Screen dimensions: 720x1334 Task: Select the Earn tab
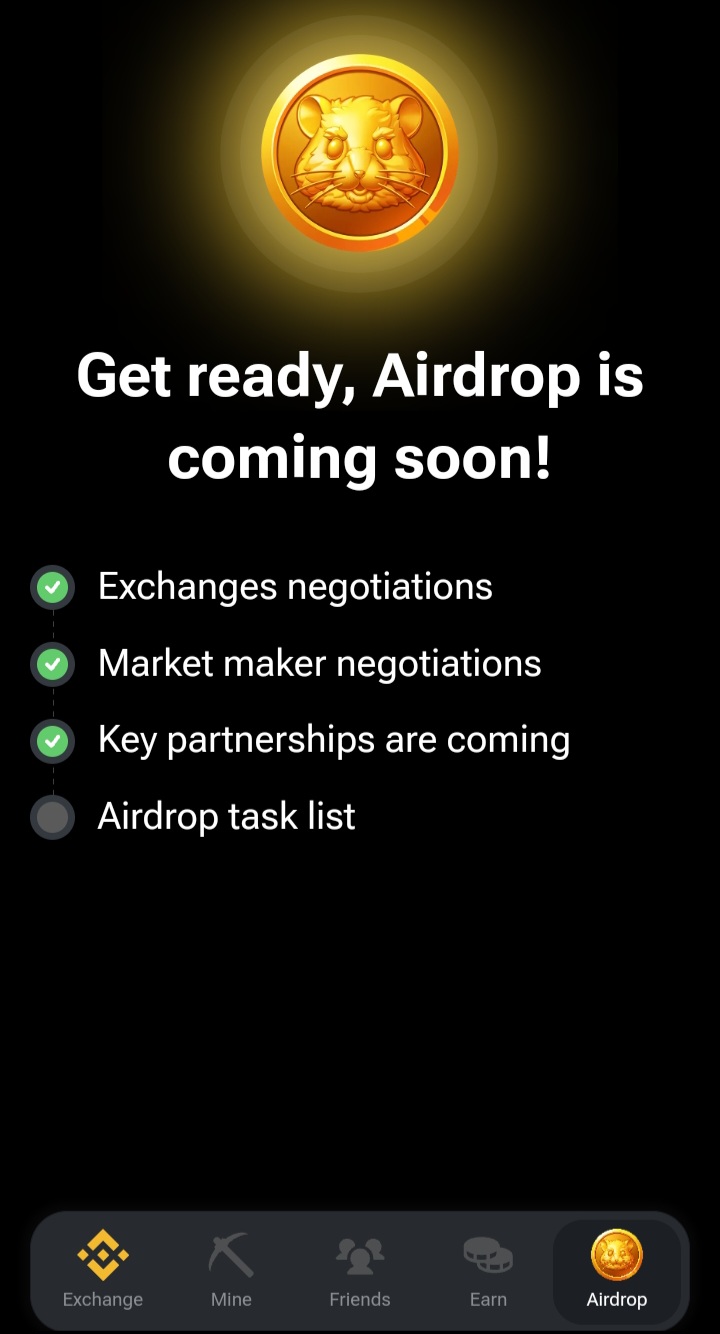coord(488,1269)
